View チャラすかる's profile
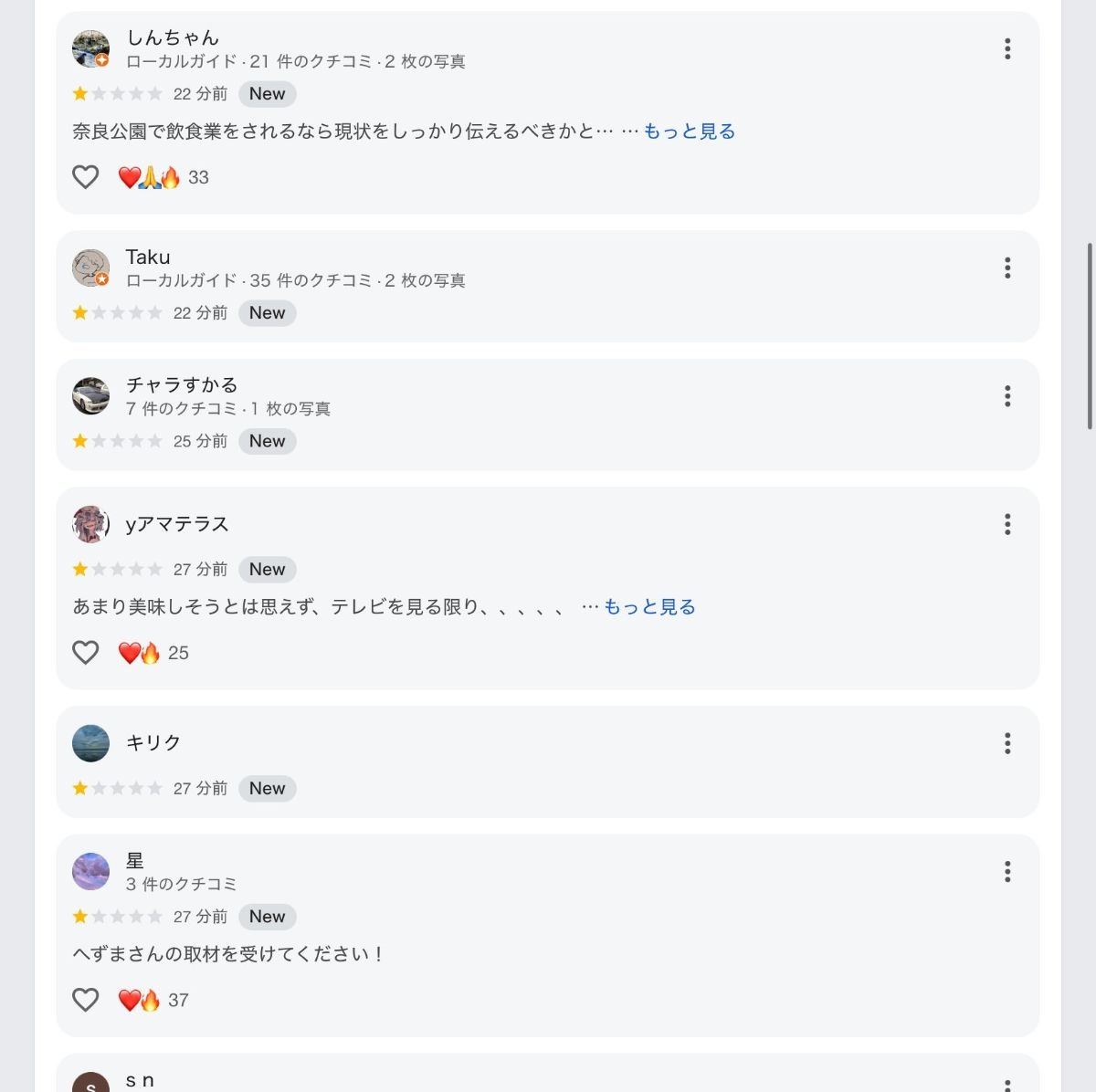 (x=182, y=385)
